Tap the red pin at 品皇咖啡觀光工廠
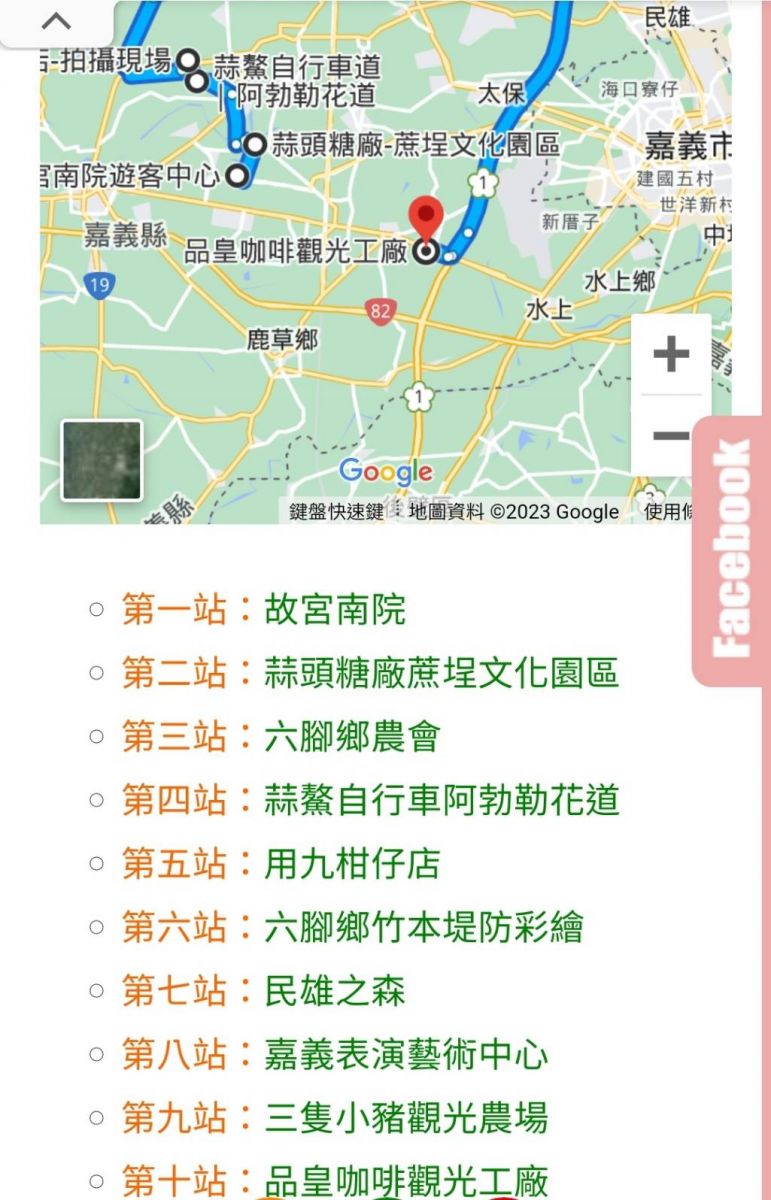771x1200 pixels. (428, 221)
